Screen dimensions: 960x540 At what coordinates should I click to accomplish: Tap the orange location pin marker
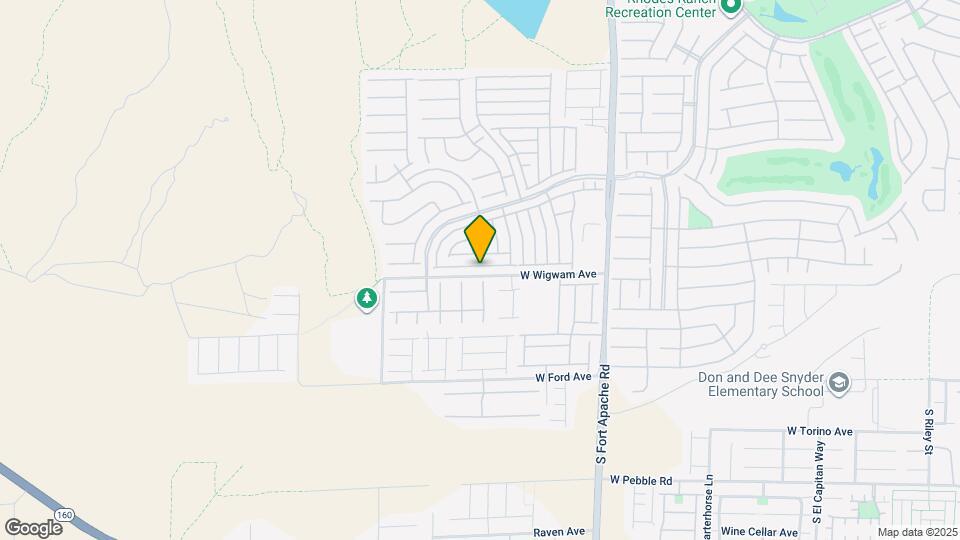pyautogui.click(x=480, y=239)
